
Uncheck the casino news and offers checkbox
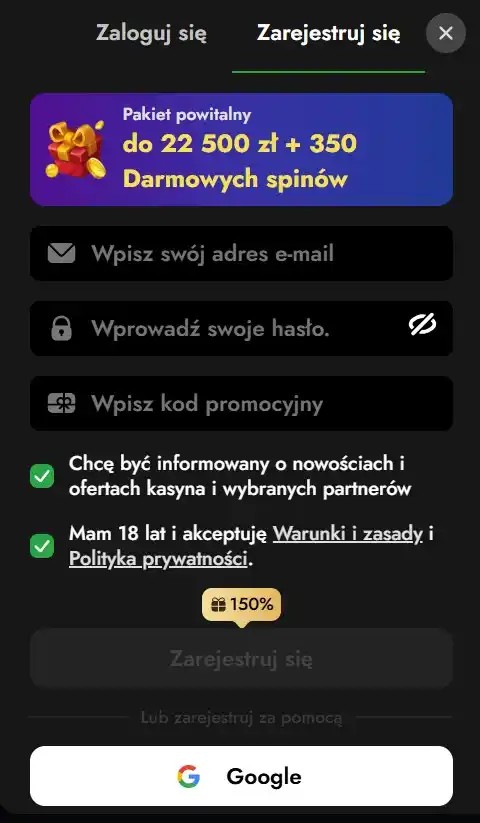coord(42,476)
